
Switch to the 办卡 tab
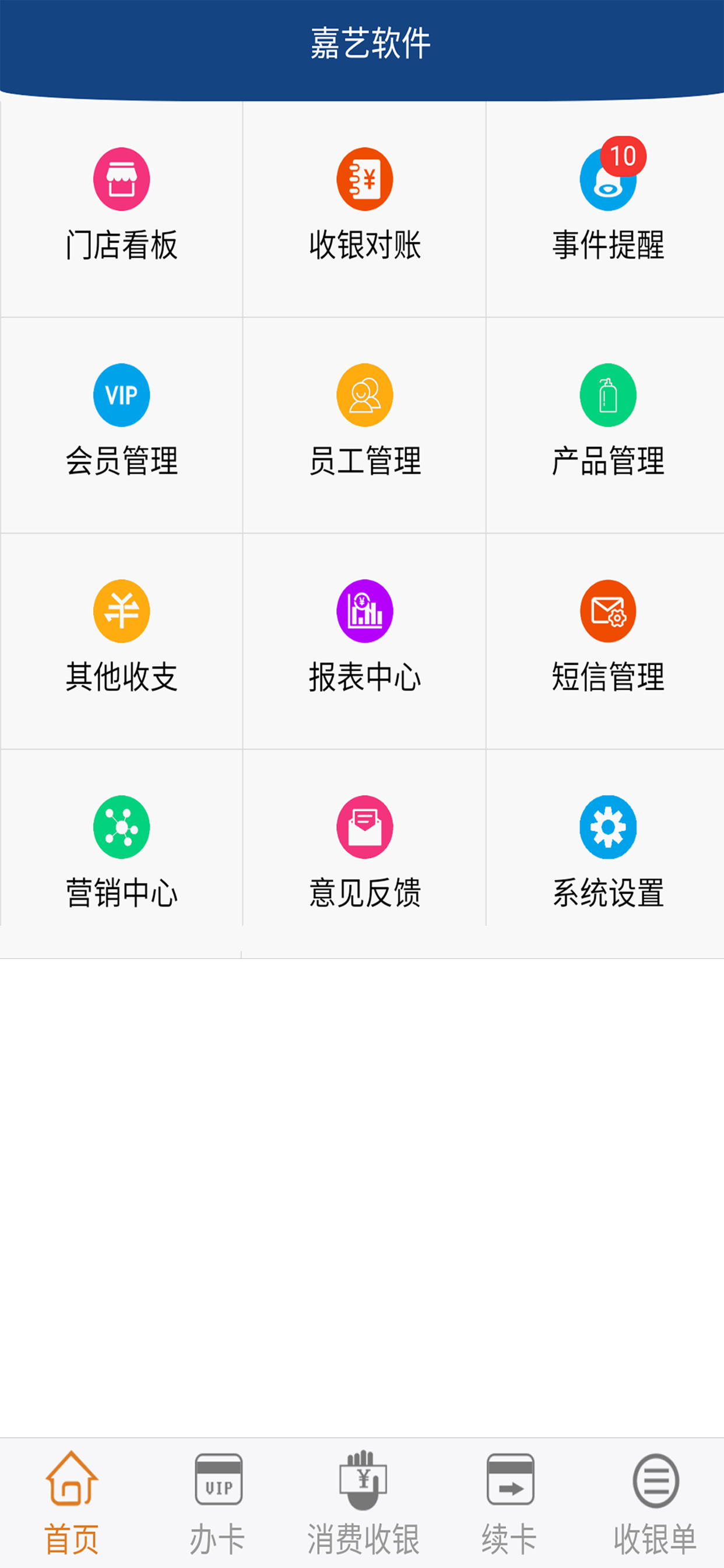point(218,1503)
